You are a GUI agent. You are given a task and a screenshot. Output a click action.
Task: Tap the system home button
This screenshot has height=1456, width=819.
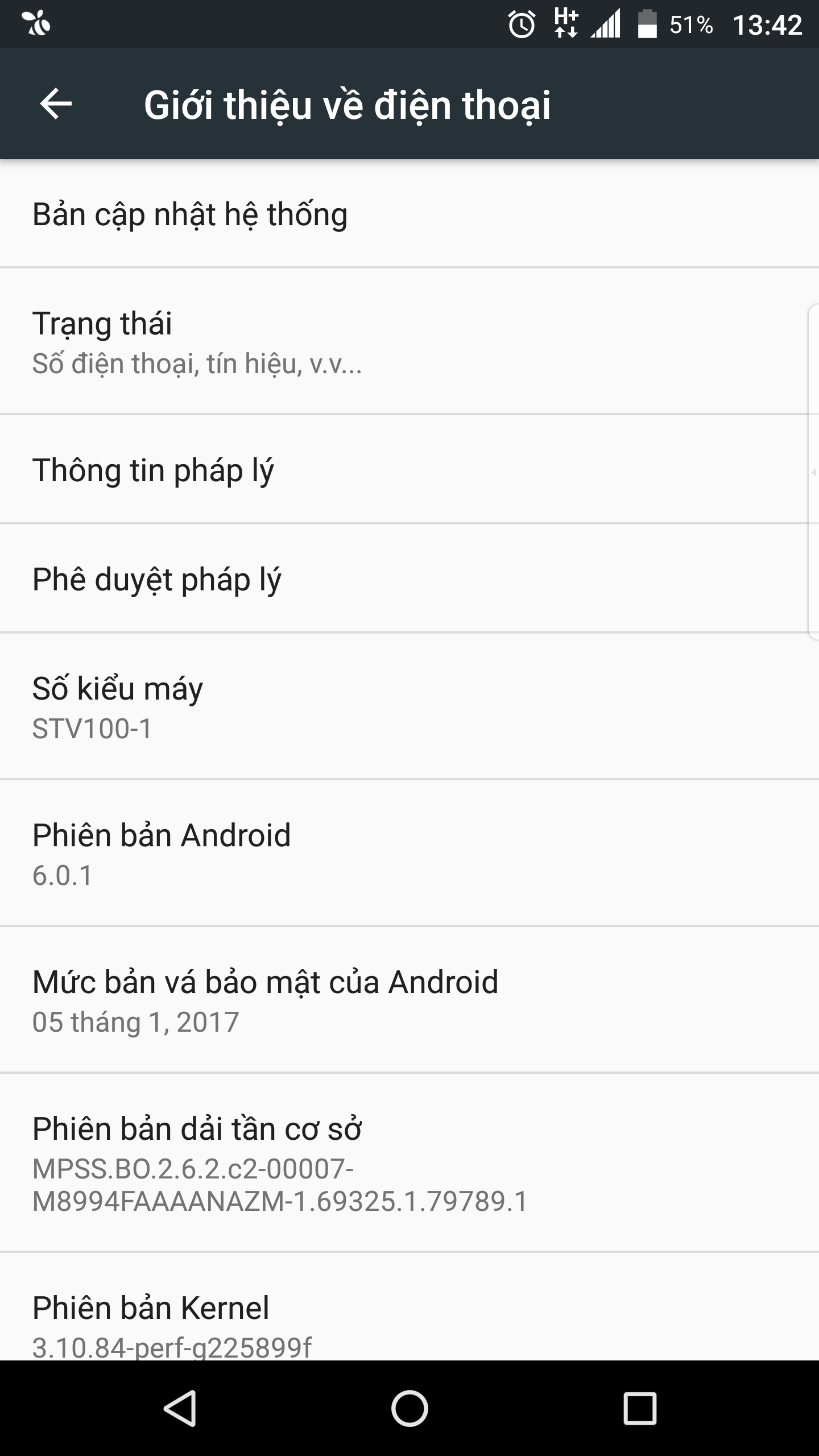pos(409,1408)
